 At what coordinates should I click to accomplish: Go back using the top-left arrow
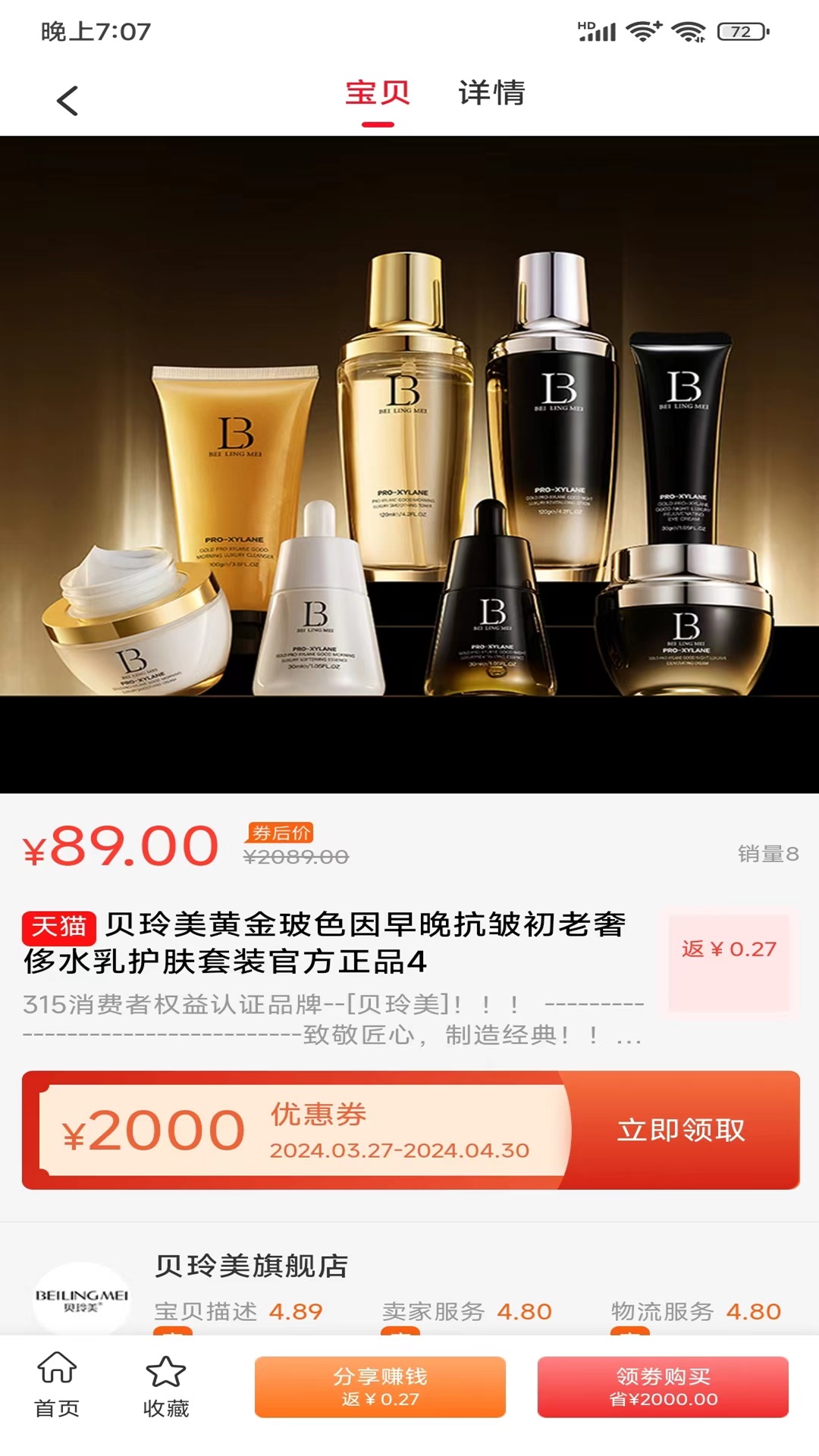click(x=67, y=101)
